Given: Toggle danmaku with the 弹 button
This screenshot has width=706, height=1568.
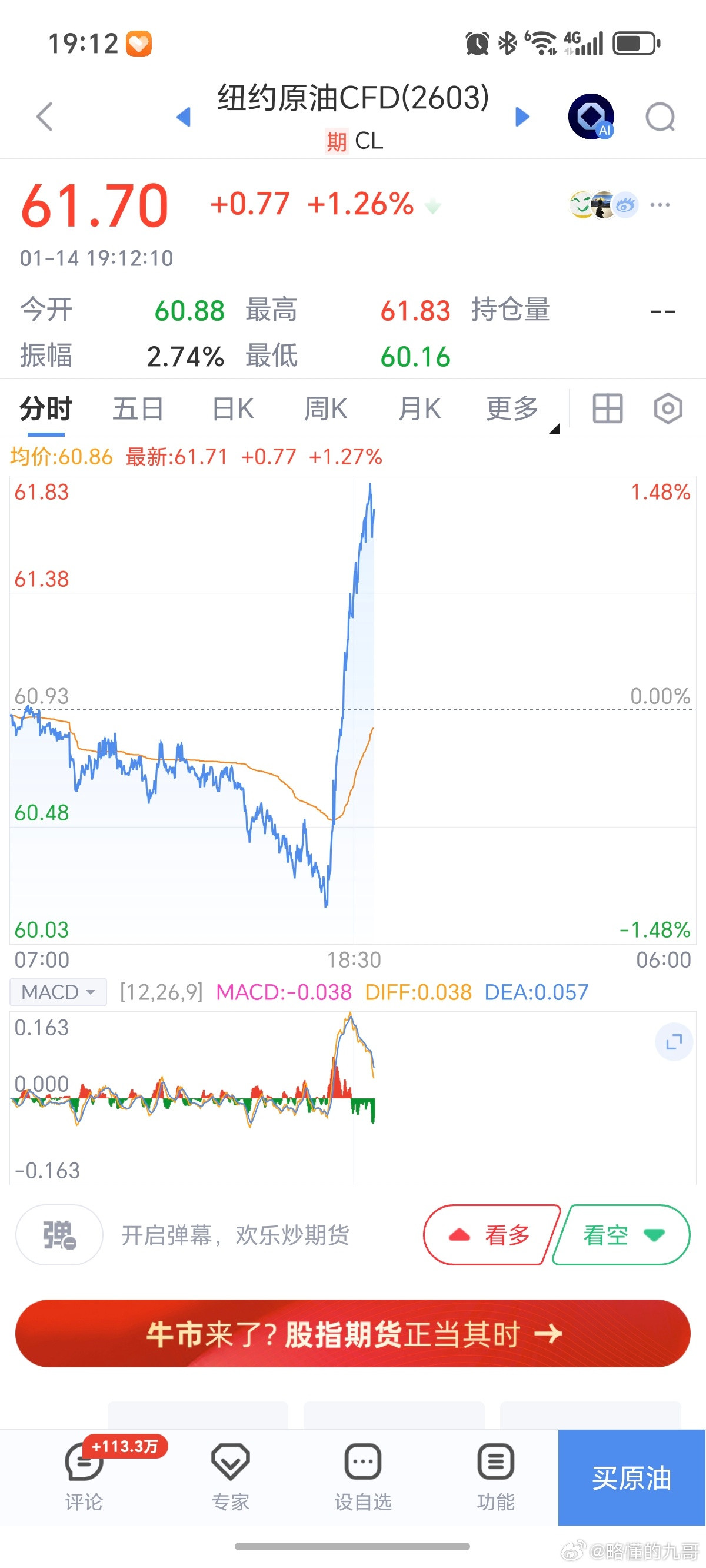Looking at the screenshot, I should point(58,1235).
